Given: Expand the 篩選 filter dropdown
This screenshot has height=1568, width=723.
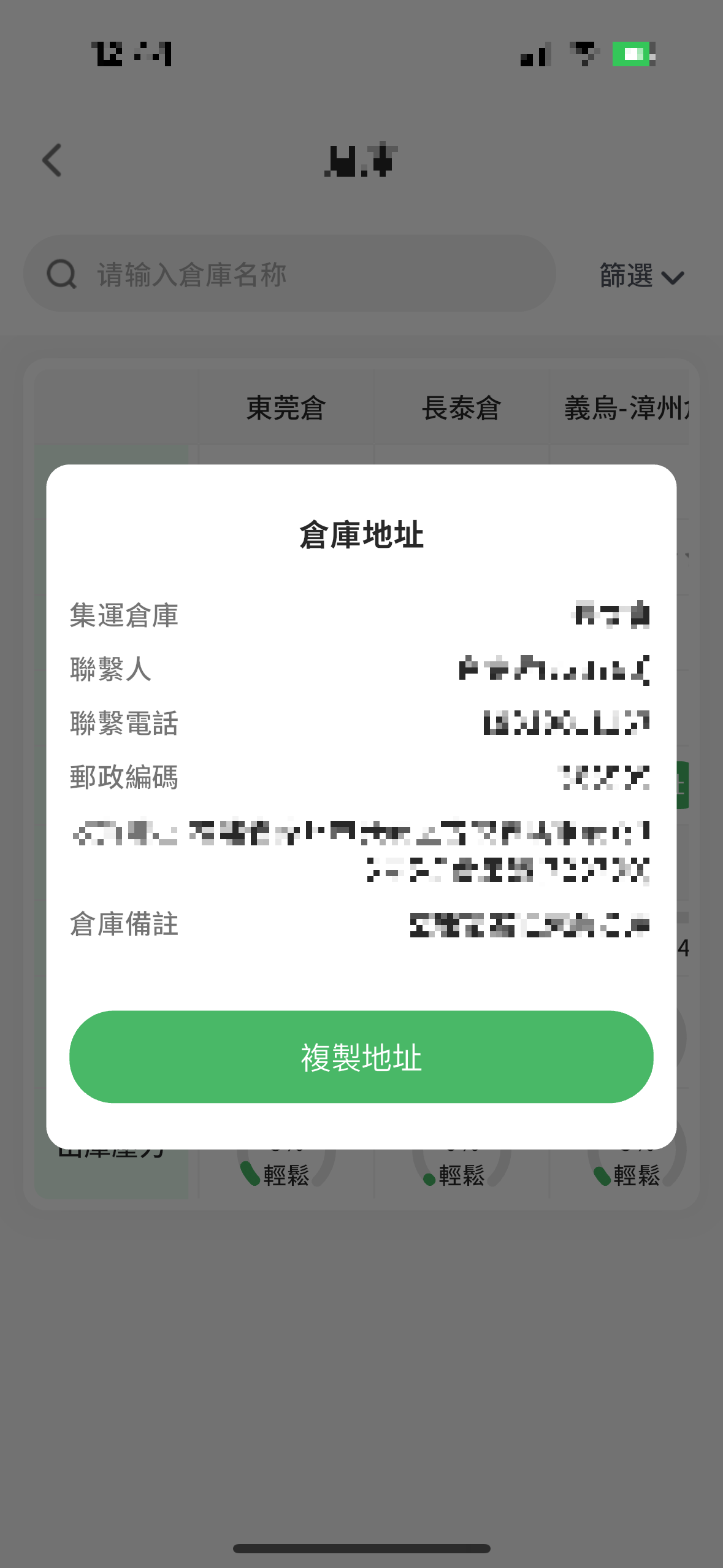Looking at the screenshot, I should [641, 275].
